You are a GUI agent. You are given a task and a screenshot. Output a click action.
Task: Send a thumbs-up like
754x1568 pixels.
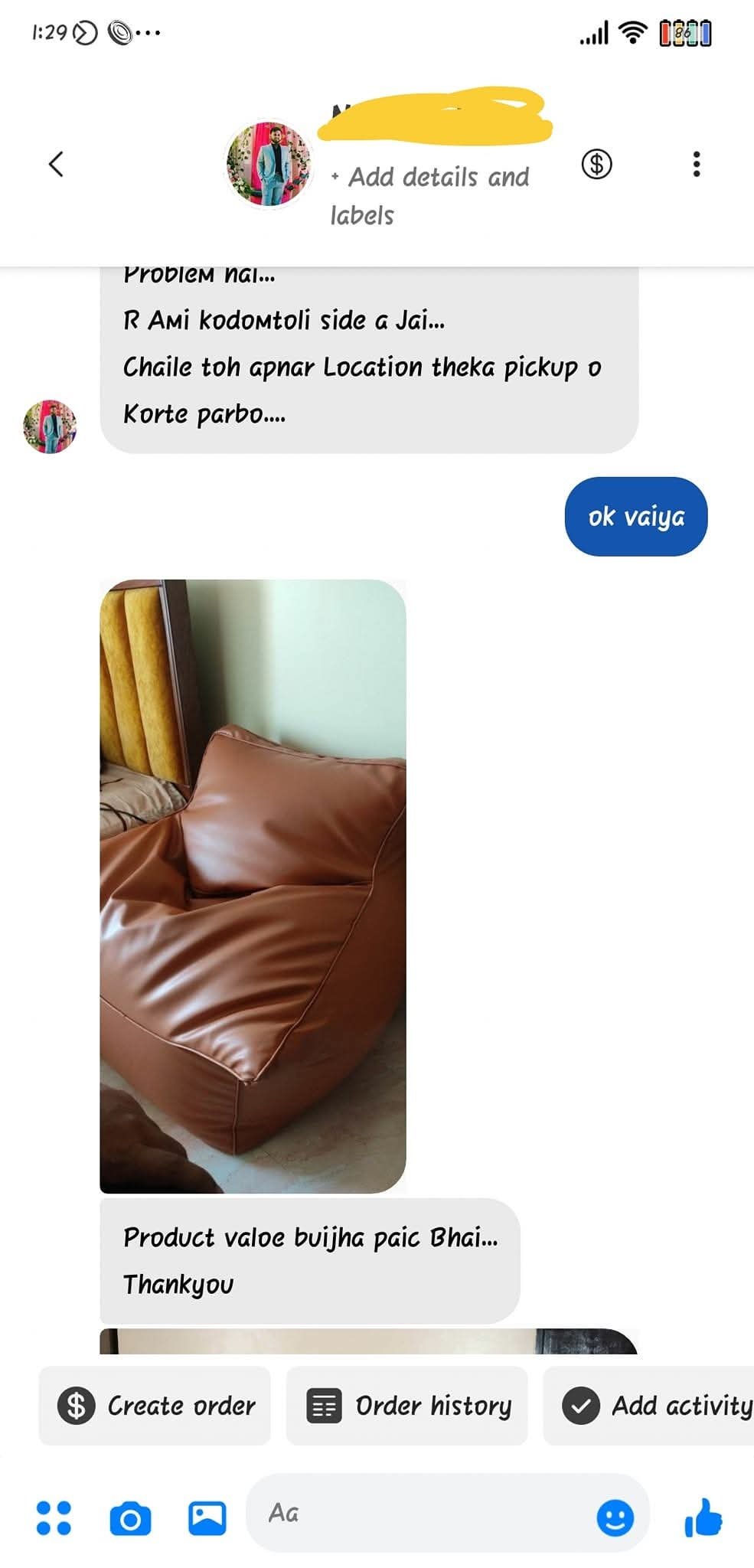pos(703,1517)
